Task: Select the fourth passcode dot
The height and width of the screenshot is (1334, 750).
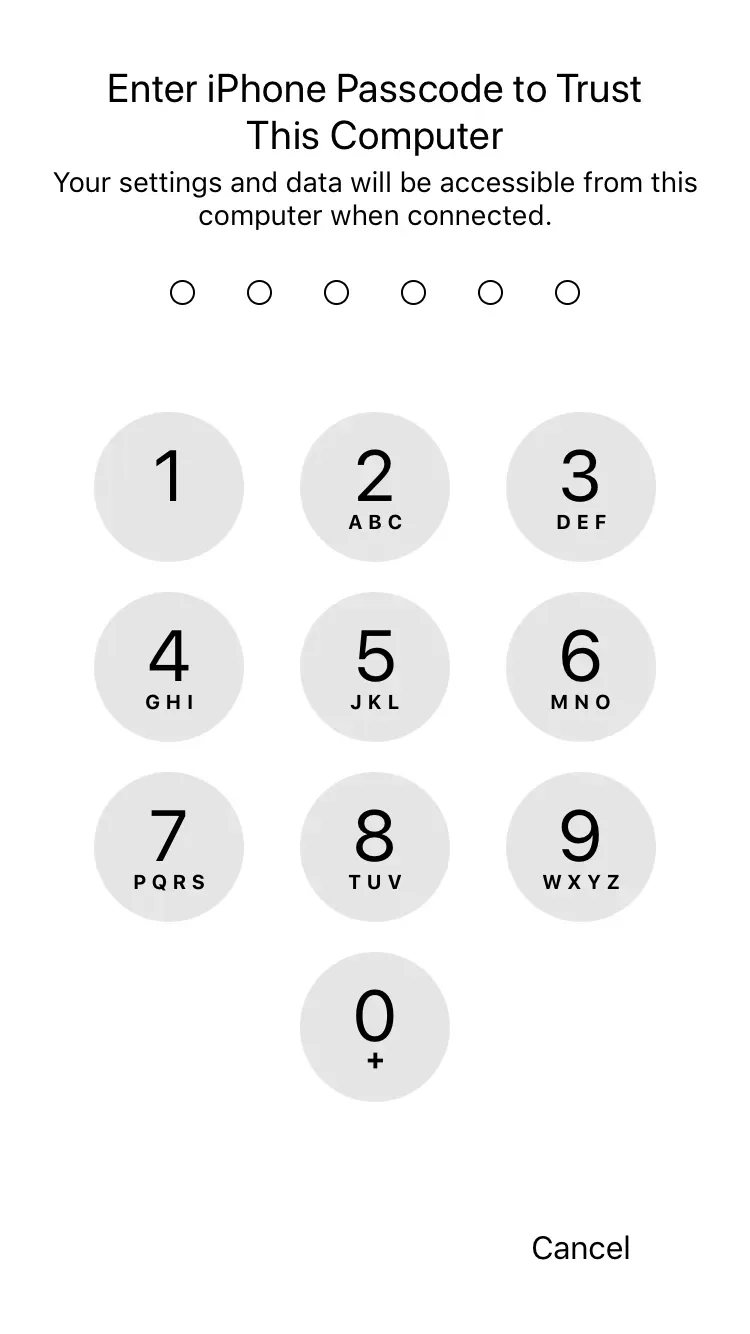Action: pos(413,293)
